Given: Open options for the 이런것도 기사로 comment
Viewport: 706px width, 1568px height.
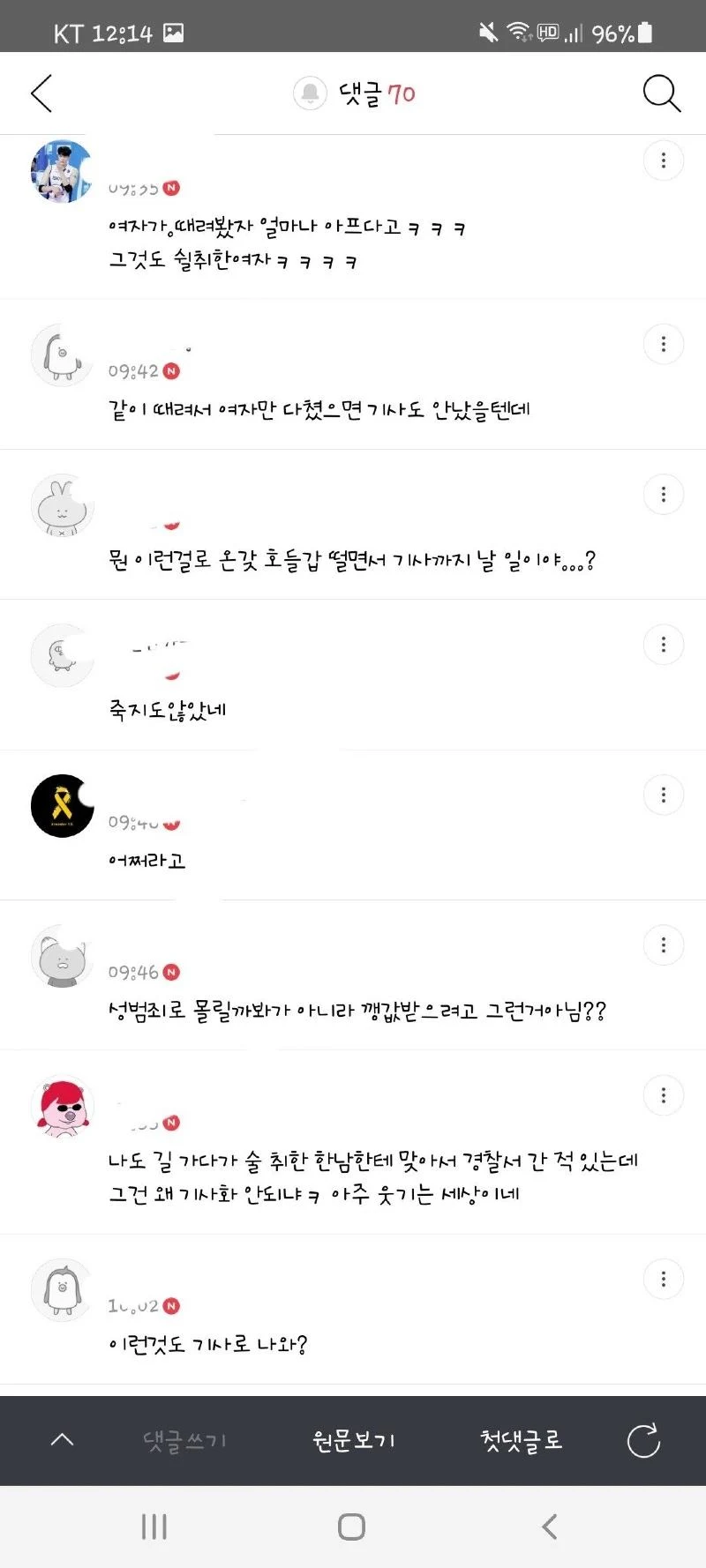Looking at the screenshot, I should pyautogui.click(x=664, y=1279).
